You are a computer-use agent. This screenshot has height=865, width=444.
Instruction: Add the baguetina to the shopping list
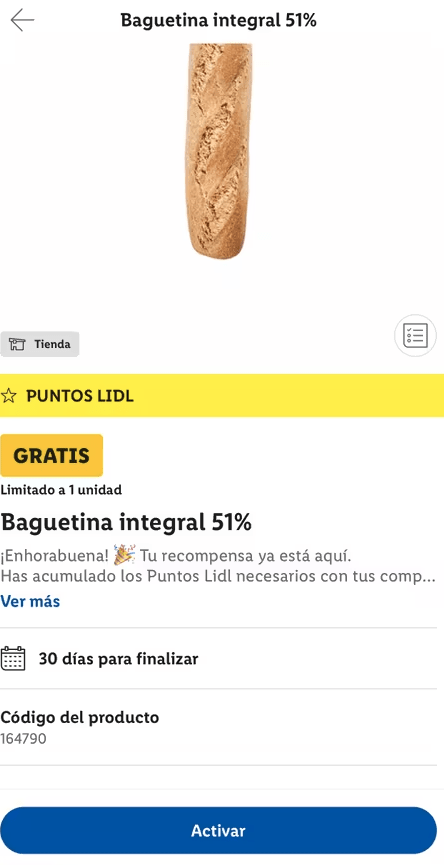(x=415, y=335)
